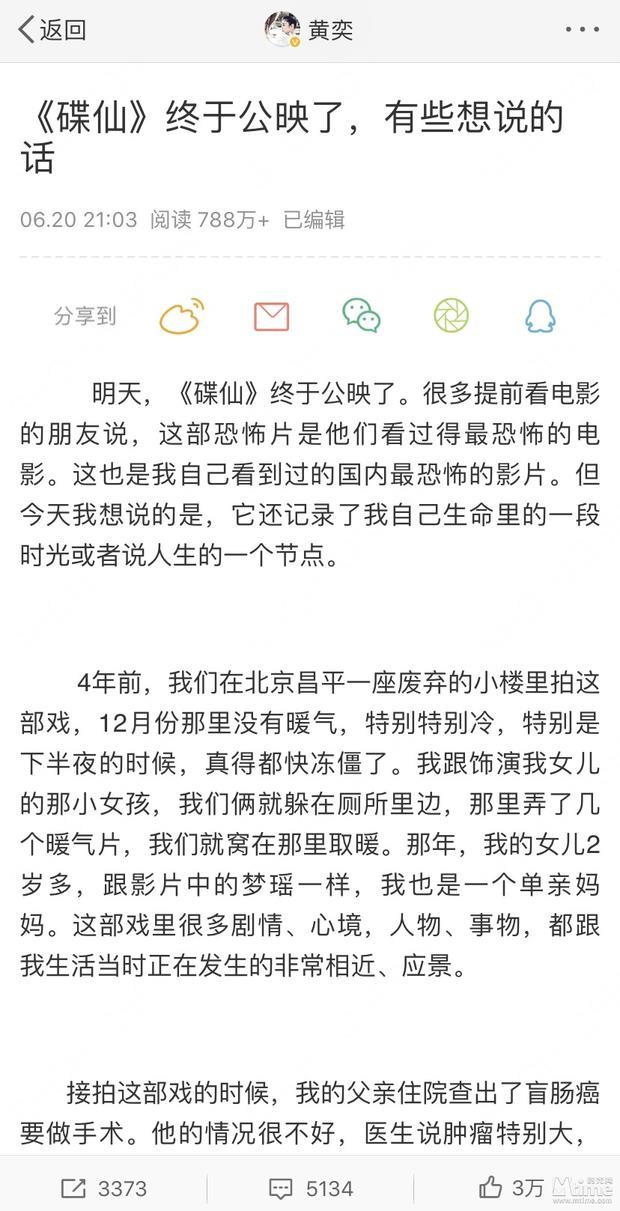
Task: Go back with the 返回 button
Action: [x=51, y=30]
